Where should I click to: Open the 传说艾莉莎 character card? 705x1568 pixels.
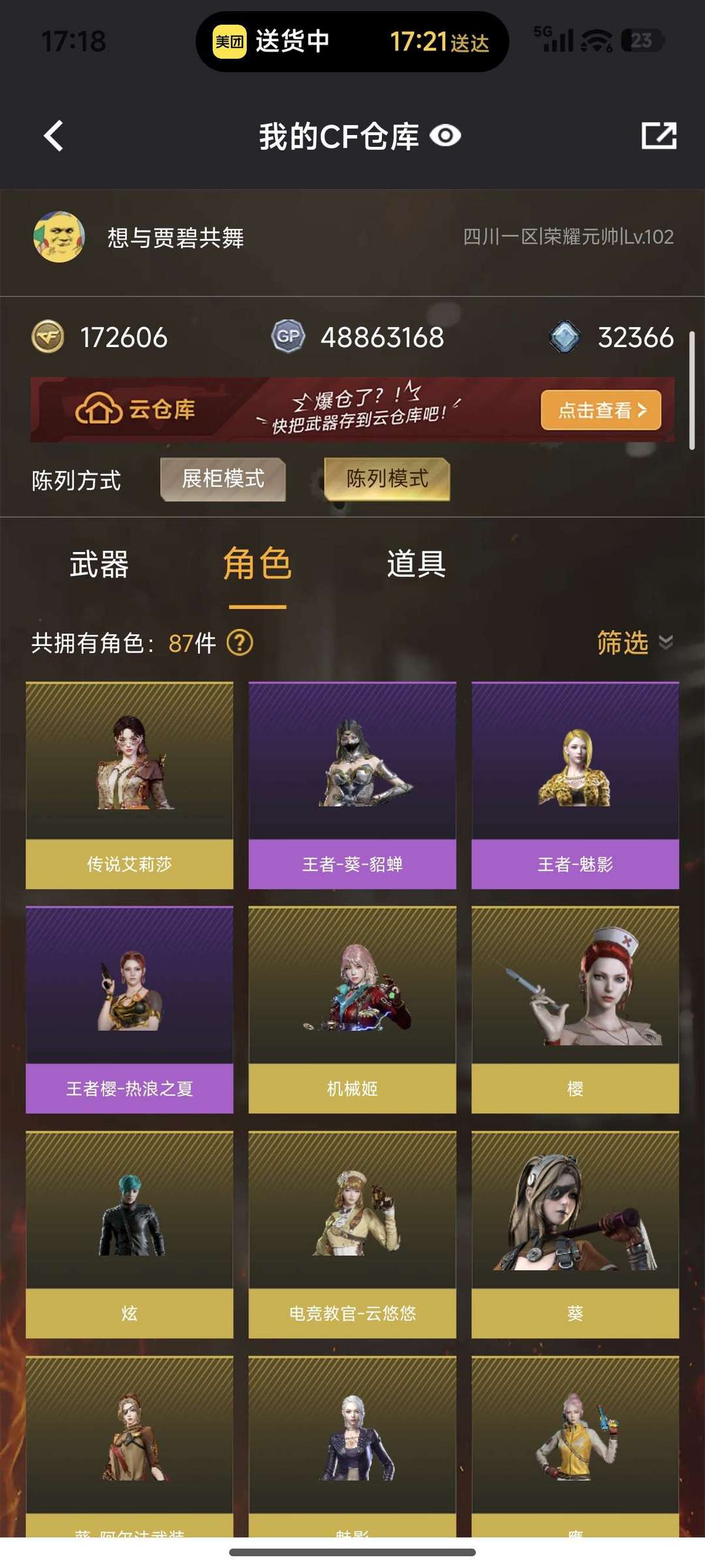point(129,785)
